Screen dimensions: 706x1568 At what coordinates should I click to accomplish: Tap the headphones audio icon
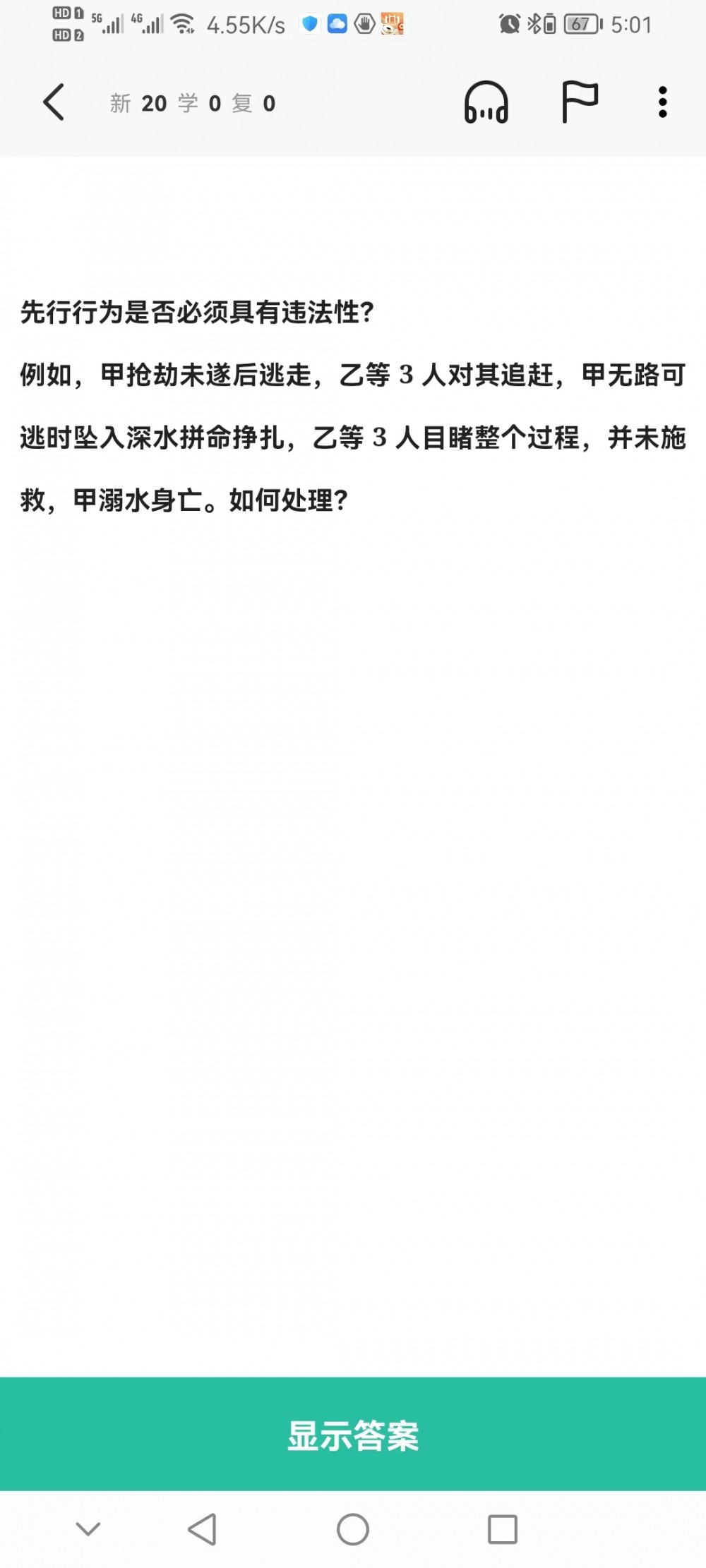coord(486,102)
